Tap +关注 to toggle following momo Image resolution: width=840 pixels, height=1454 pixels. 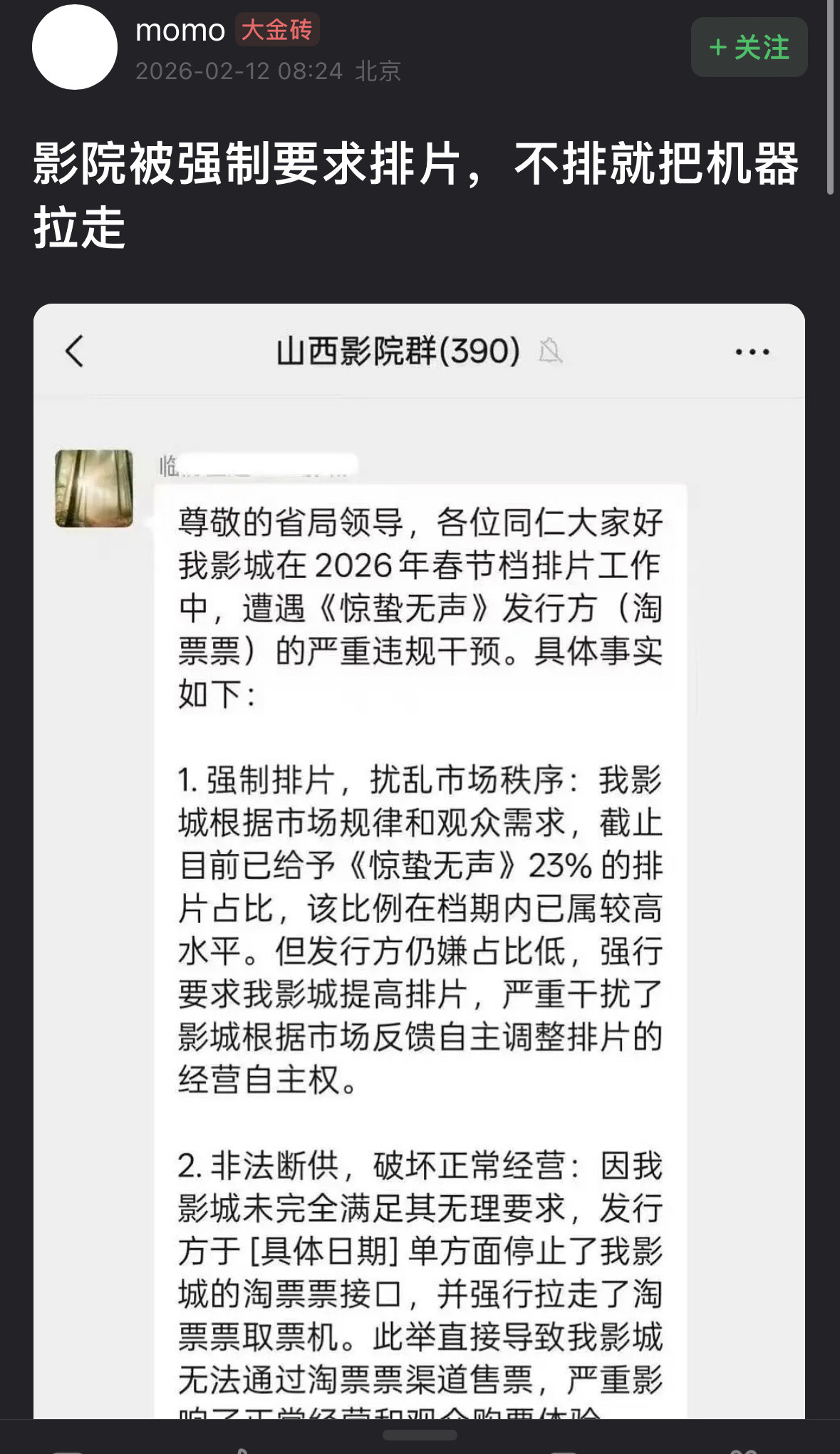tap(748, 48)
